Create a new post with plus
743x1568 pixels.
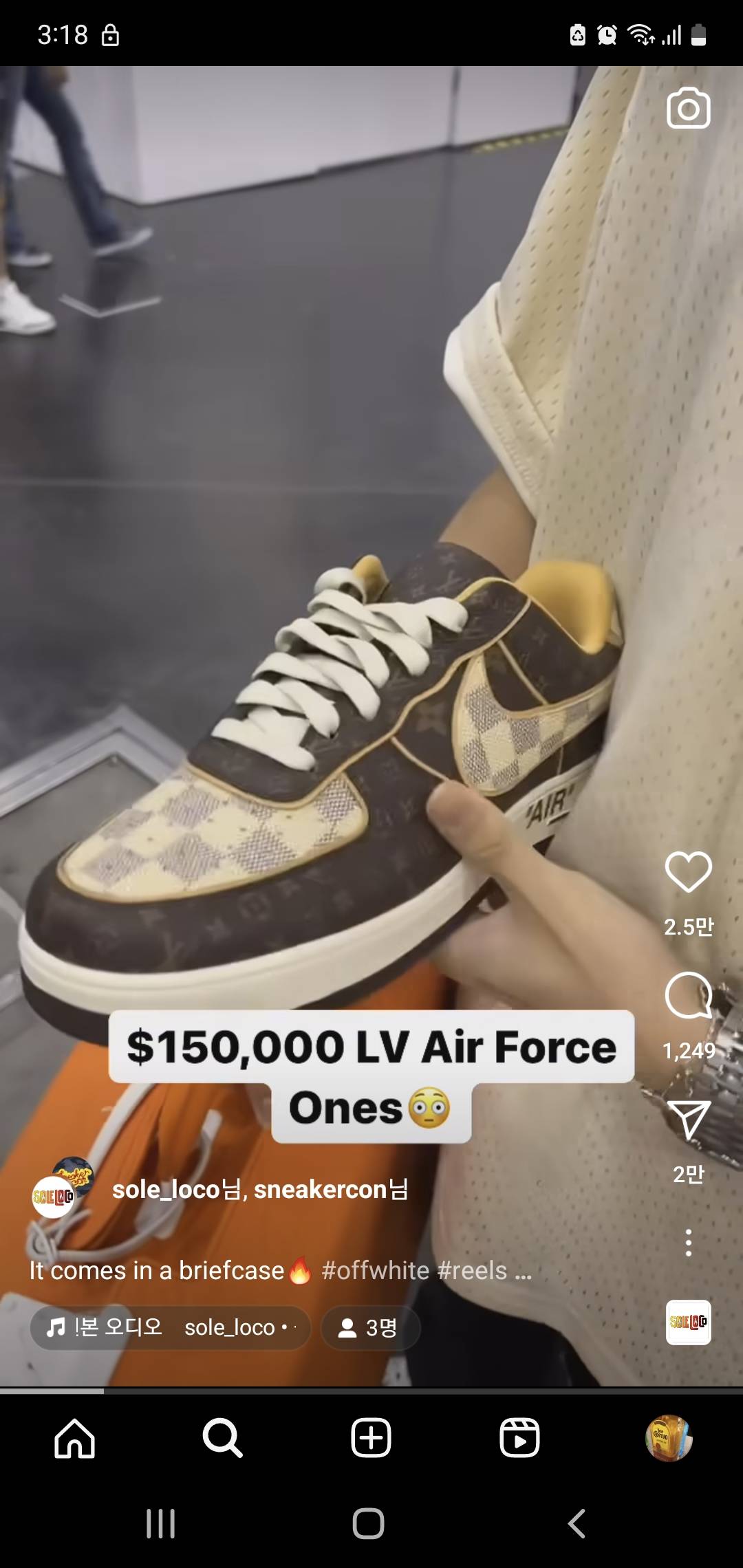point(371,1438)
